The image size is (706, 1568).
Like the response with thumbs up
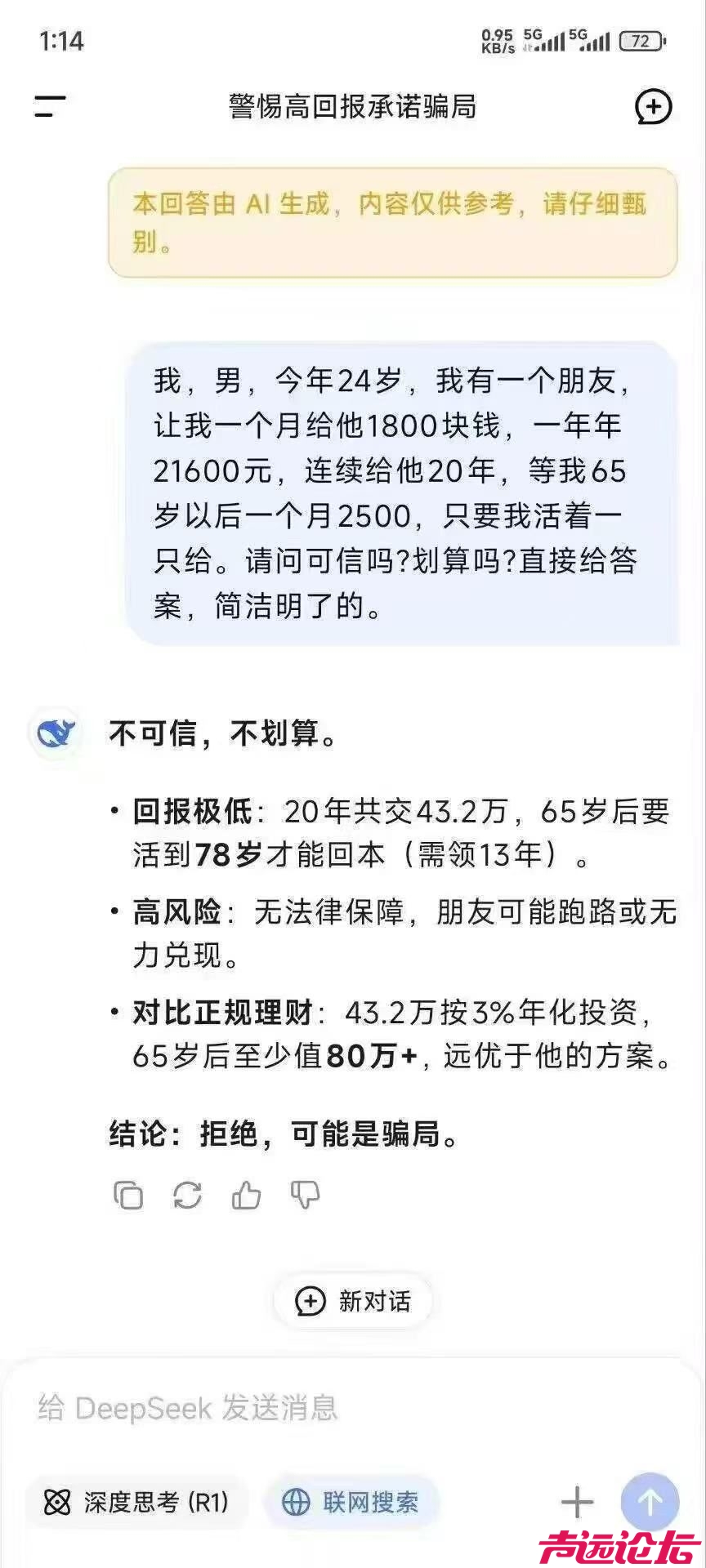pyautogui.click(x=246, y=1196)
